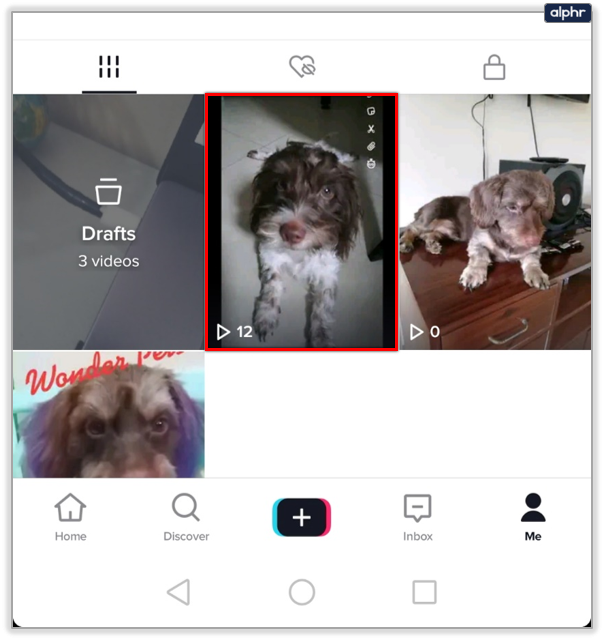Image resolution: width=604 pixels, height=640 pixels.
Task: Tap the system recent apps button
Action: [x=424, y=592]
